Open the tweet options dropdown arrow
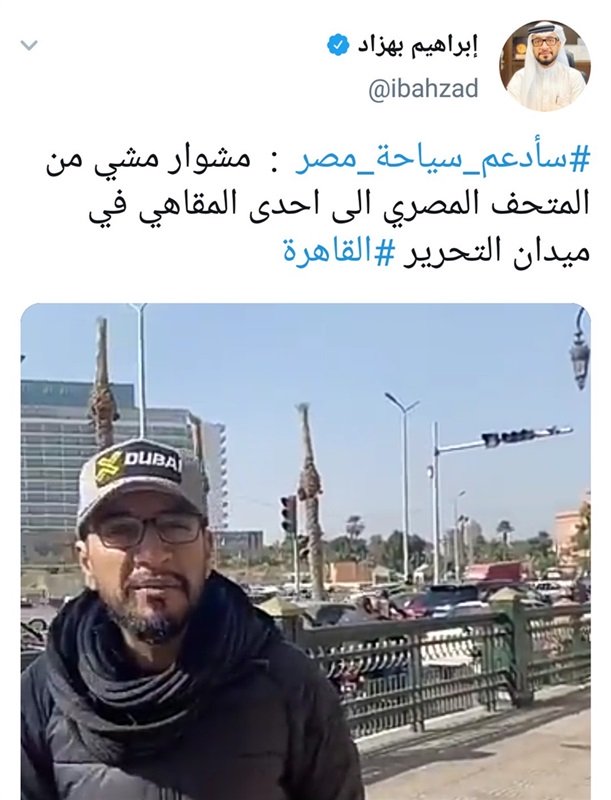This screenshot has width=611, height=800. coord(30,46)
